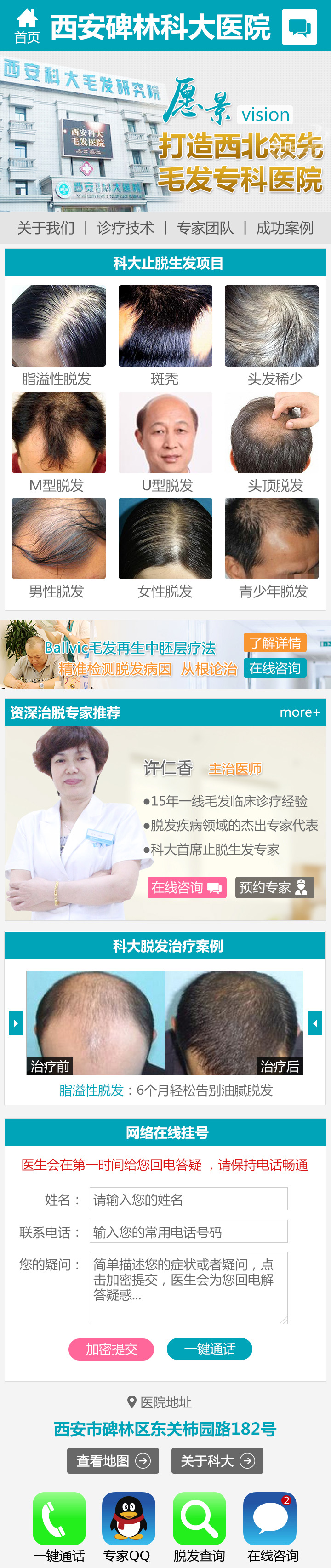Open 关于科大 button
Image resolution: width=331 pixels, height=1568 pixels.
[217, 1461]
